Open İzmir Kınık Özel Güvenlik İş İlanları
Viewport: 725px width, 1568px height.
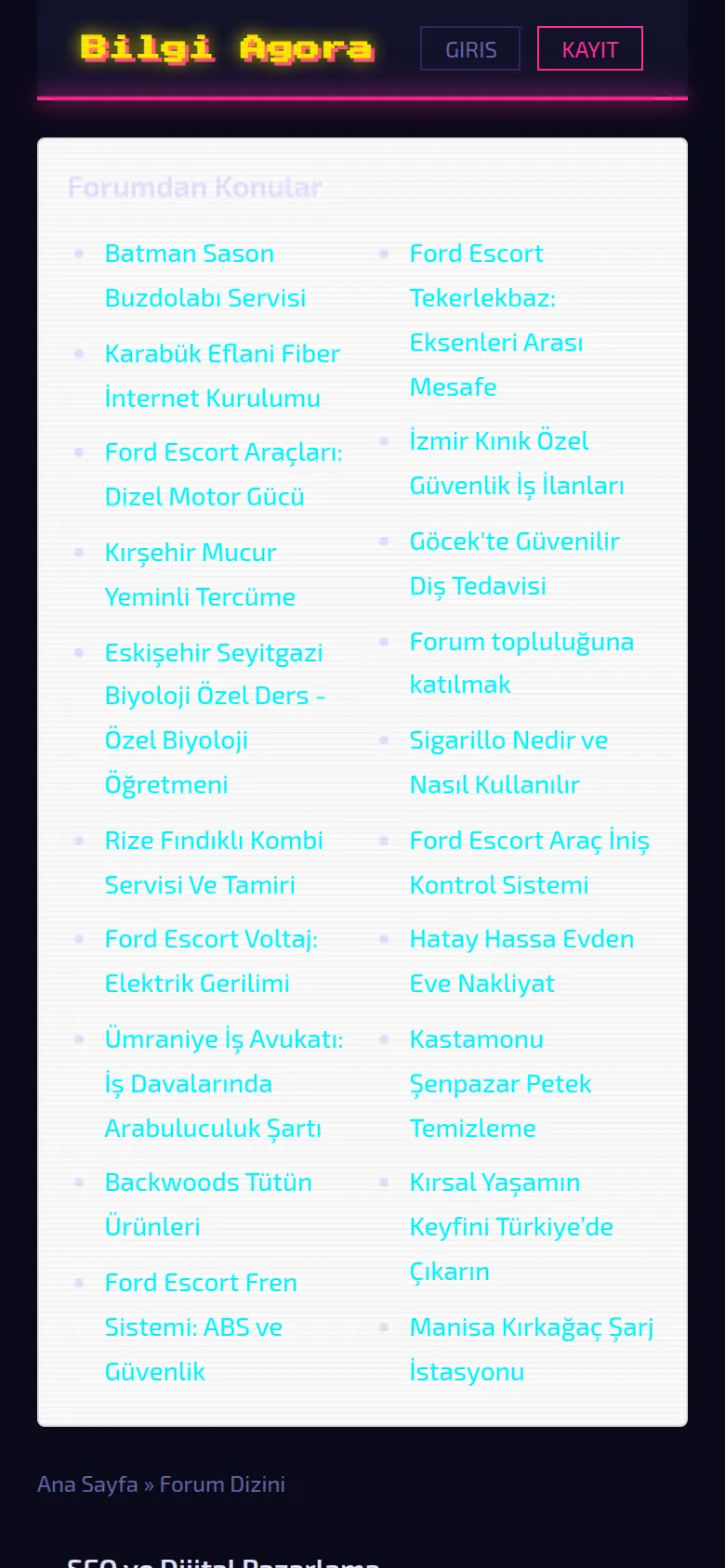(517, 464)
